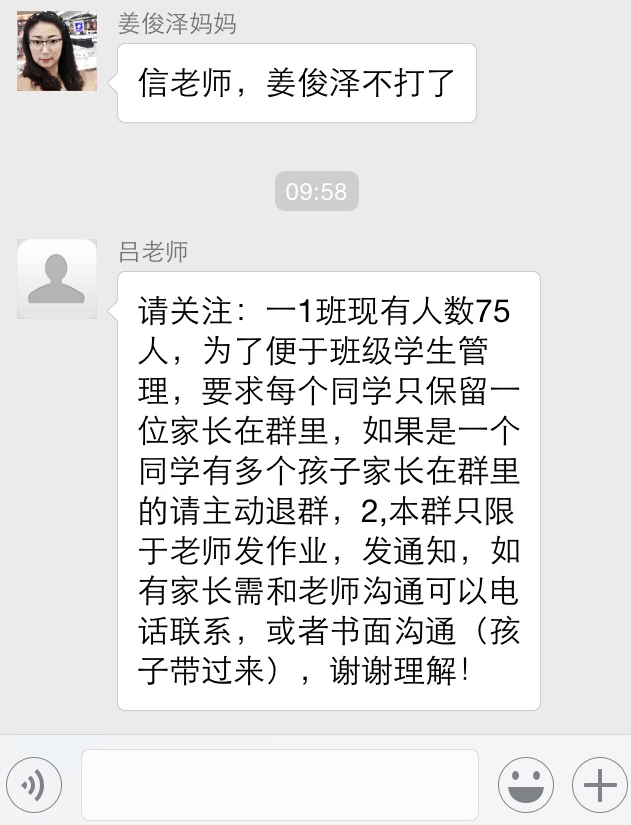Open the emoji picker
Screen dimensions: 631x825
[x=526, y=786]
